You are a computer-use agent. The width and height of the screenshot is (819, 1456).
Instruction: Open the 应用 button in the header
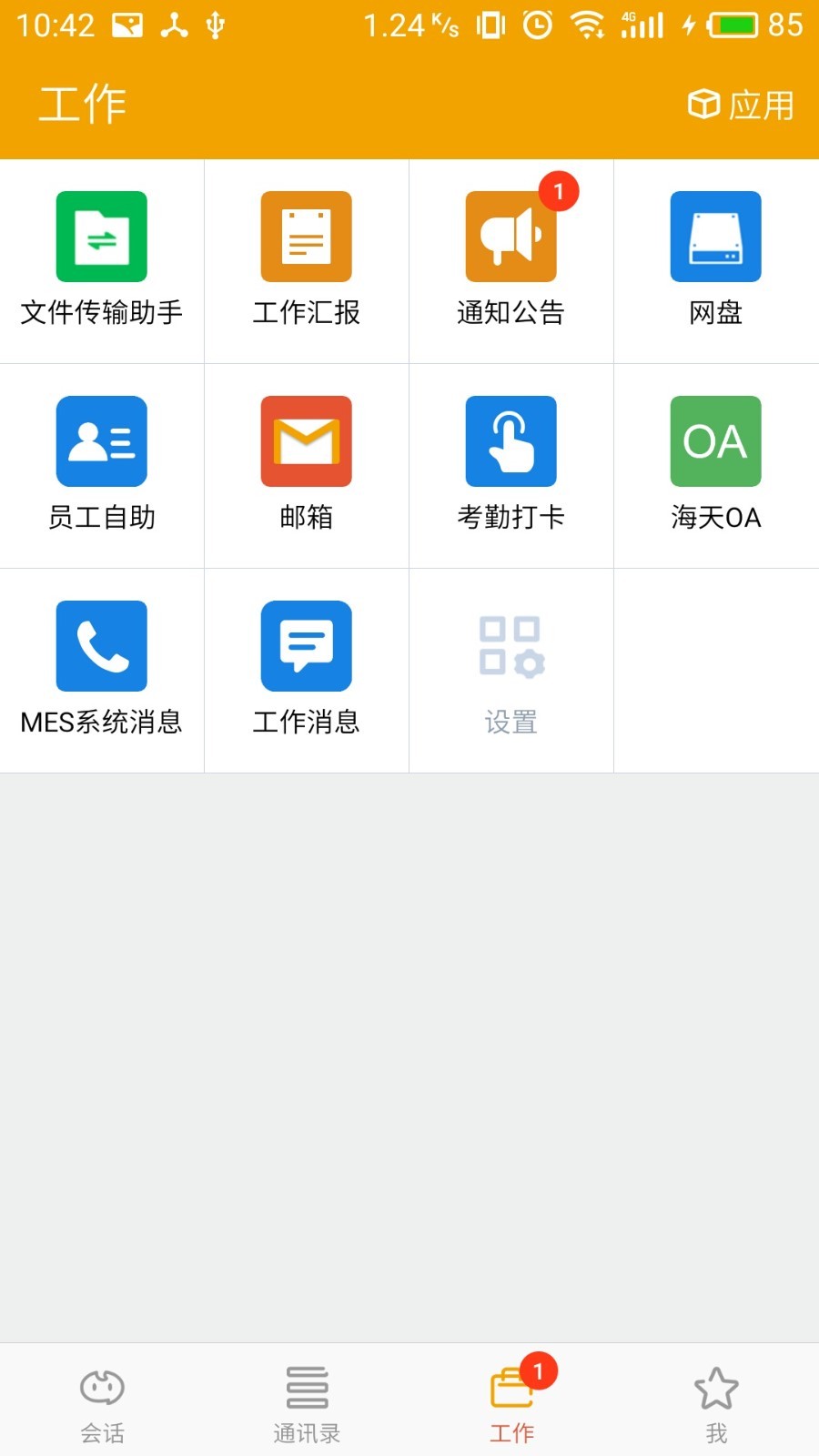coord(741,105)
